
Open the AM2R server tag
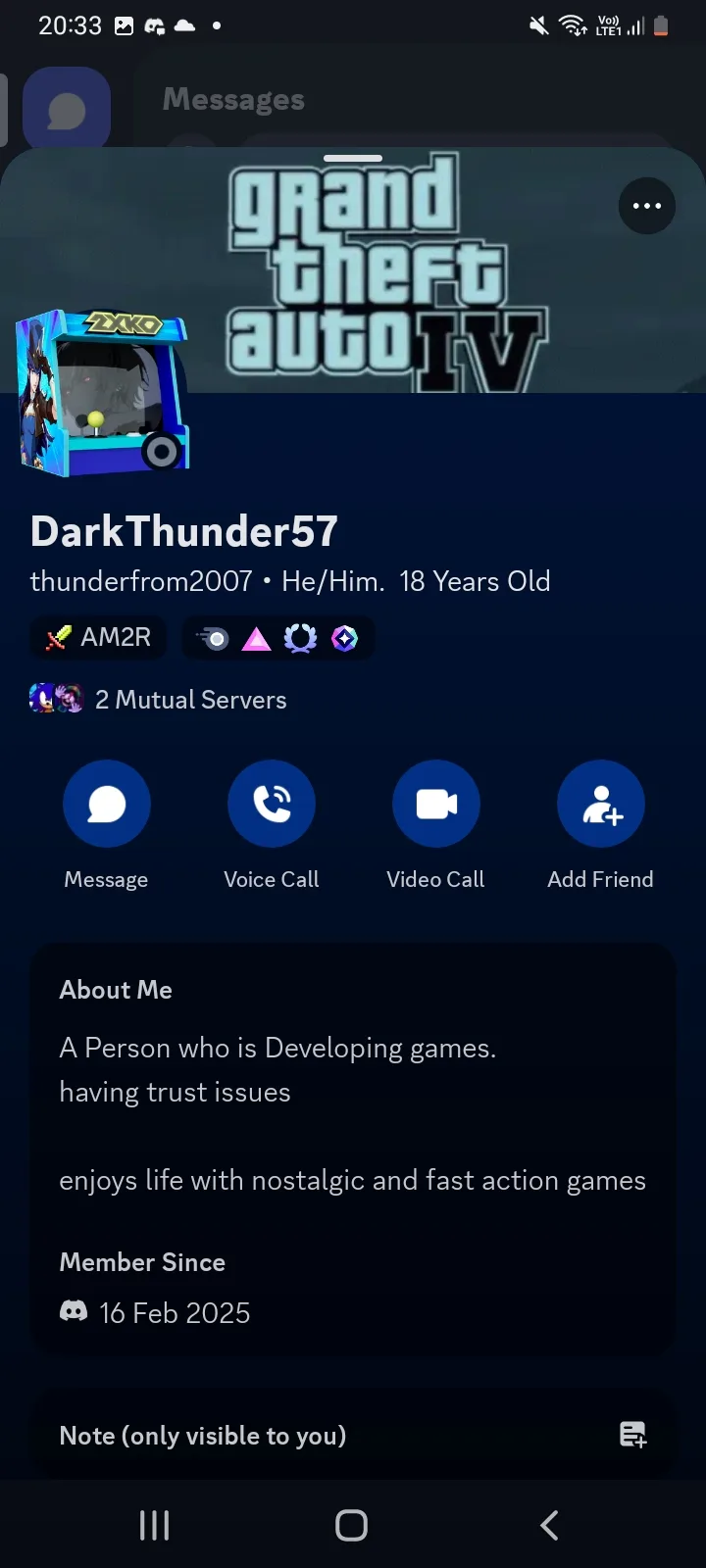(x=98, y=638)
